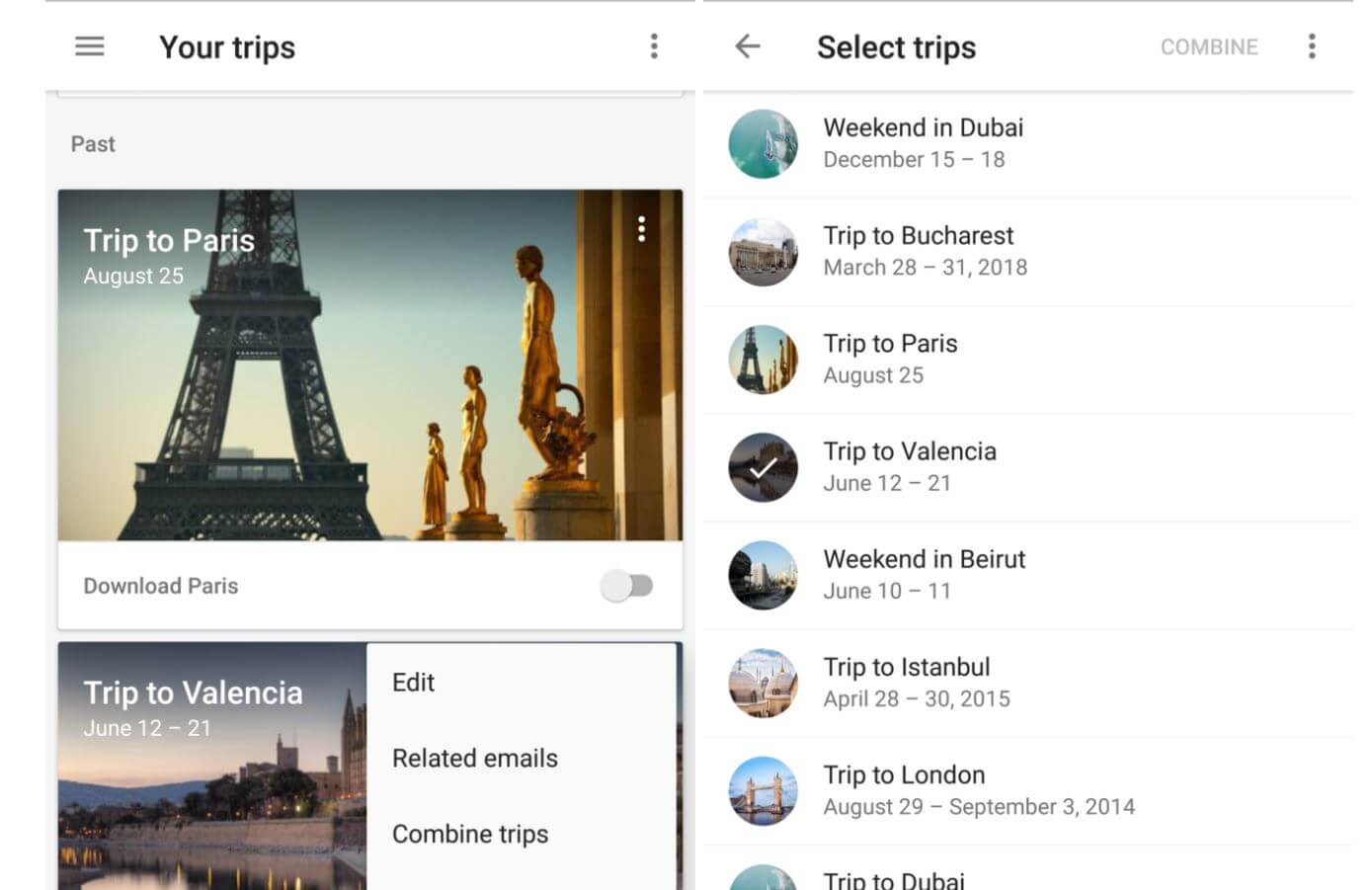
Task: Open Related emails from the popup menu
Action: 475,759
